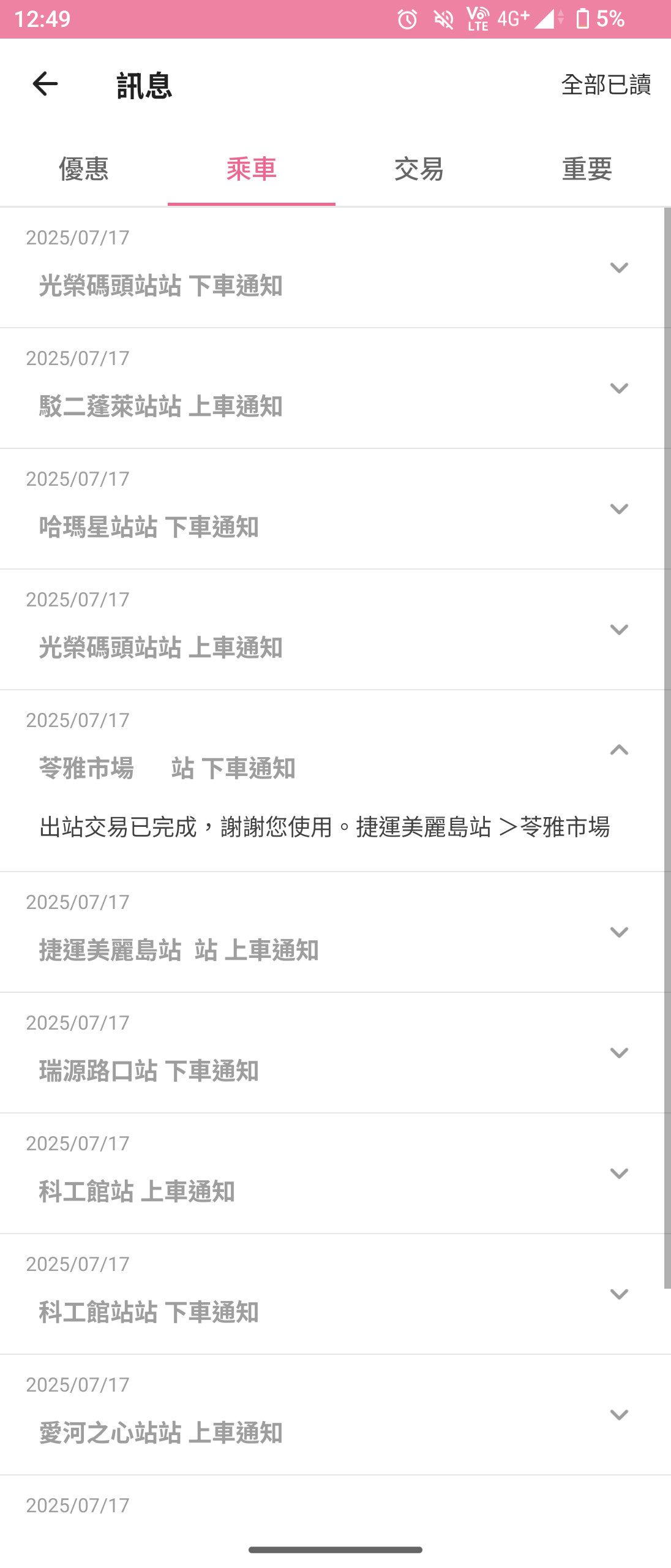Viewport: 671px width, 1568px height.
Task: Expand 光榮碼頭站站 上車通知 message
Action: pos(619,630)
